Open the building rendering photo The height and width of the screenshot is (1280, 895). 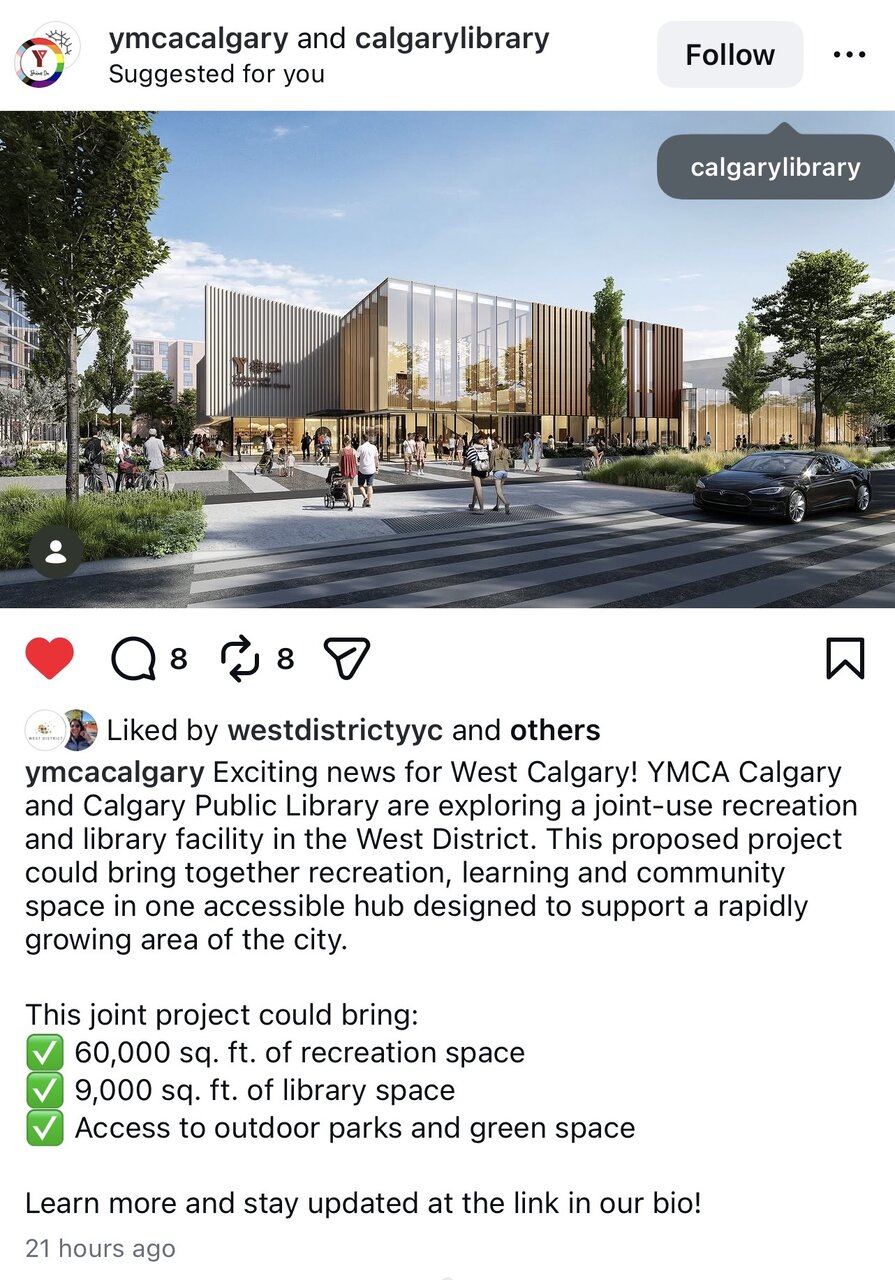click(x=447, y=380)
